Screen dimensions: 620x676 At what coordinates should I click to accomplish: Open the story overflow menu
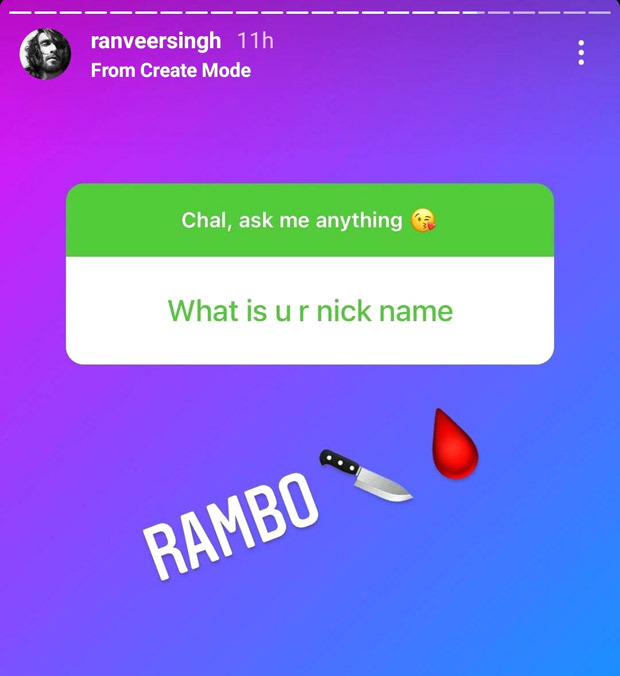click(x=581, y=53)
